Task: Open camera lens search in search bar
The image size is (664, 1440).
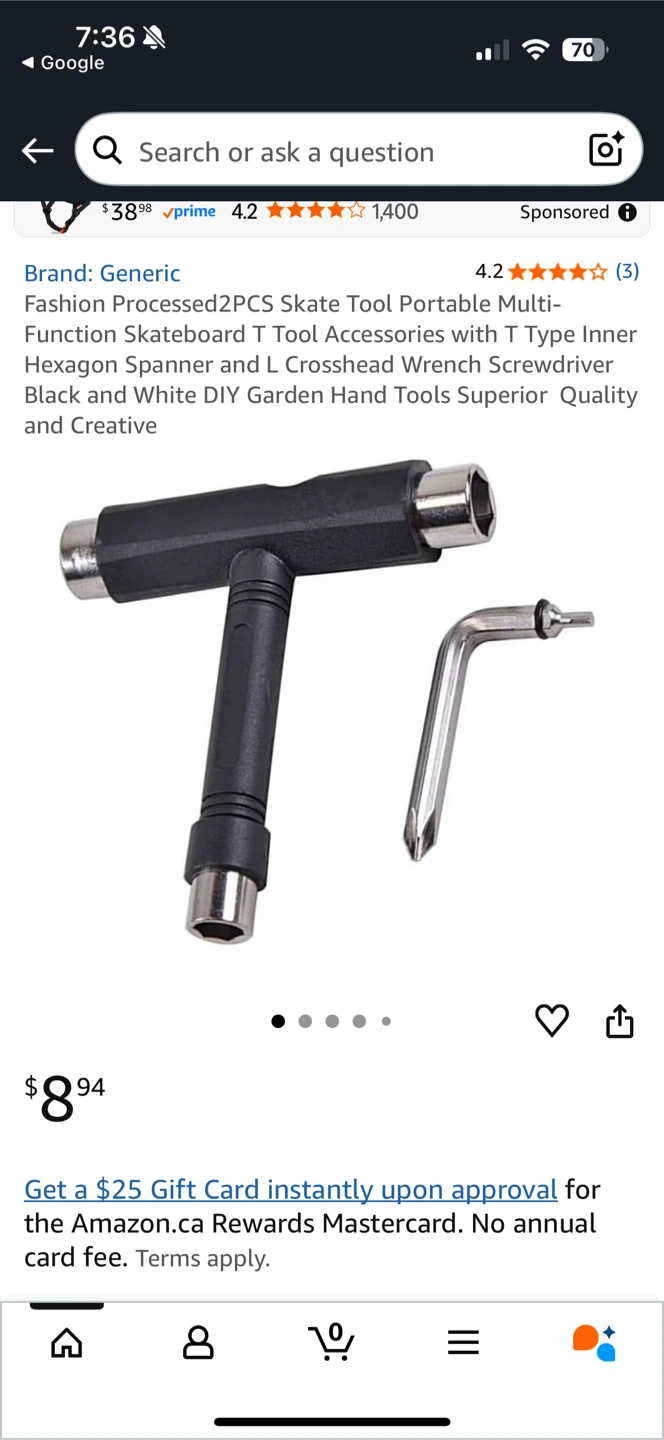Action: coord(606,150)
